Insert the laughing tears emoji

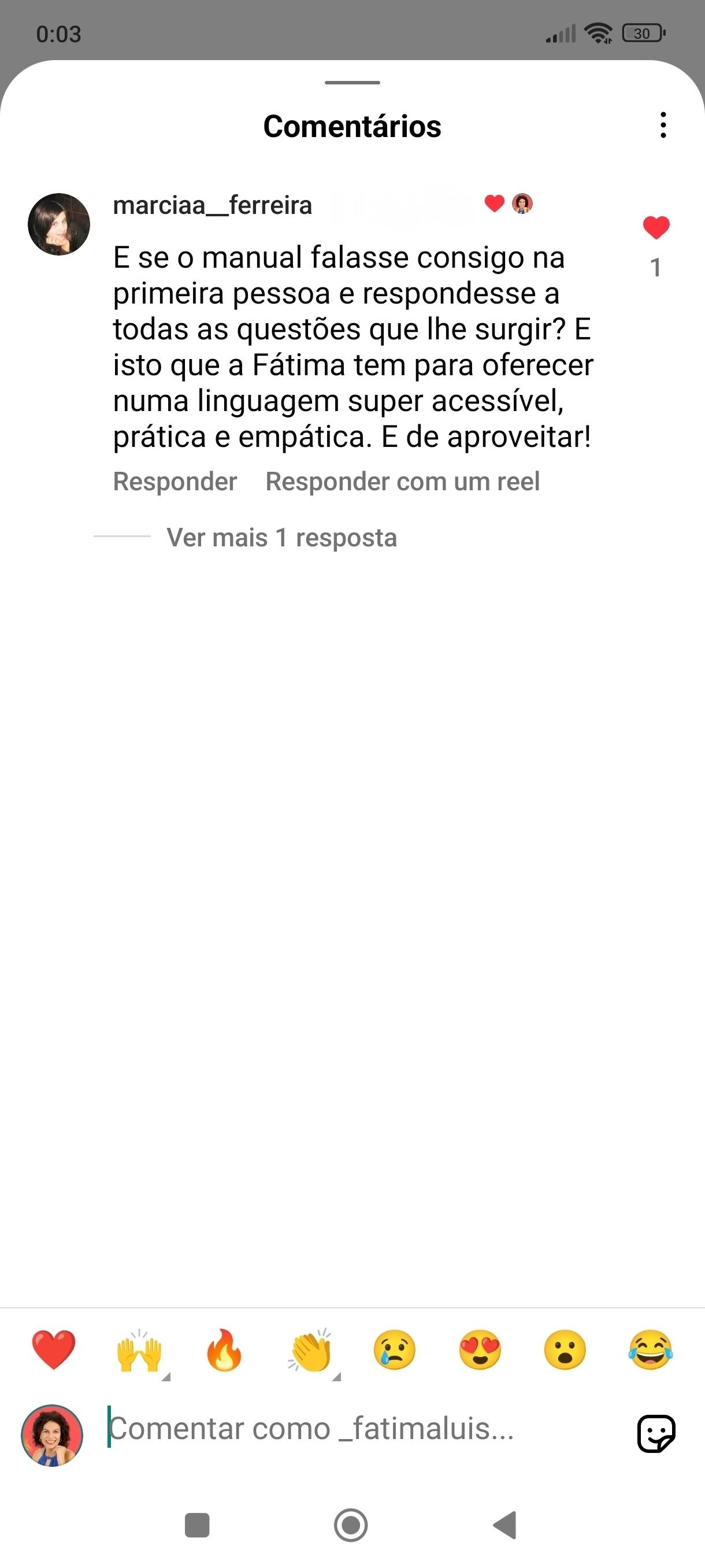pyautogui.click(x=650, y=1349)
